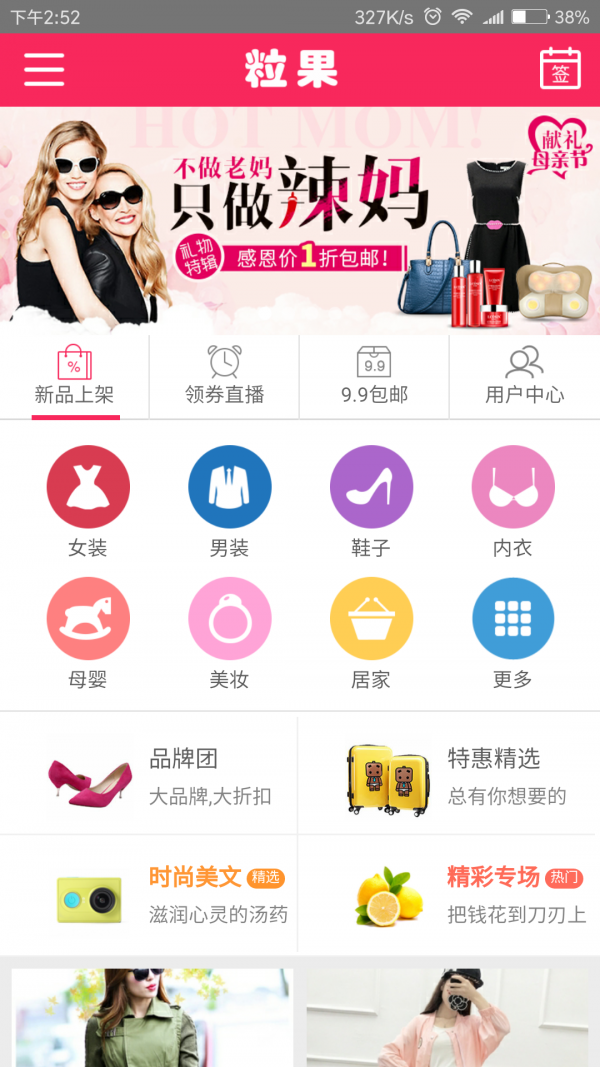
Task: Open the 特惠精选 card
Action: 448,776
